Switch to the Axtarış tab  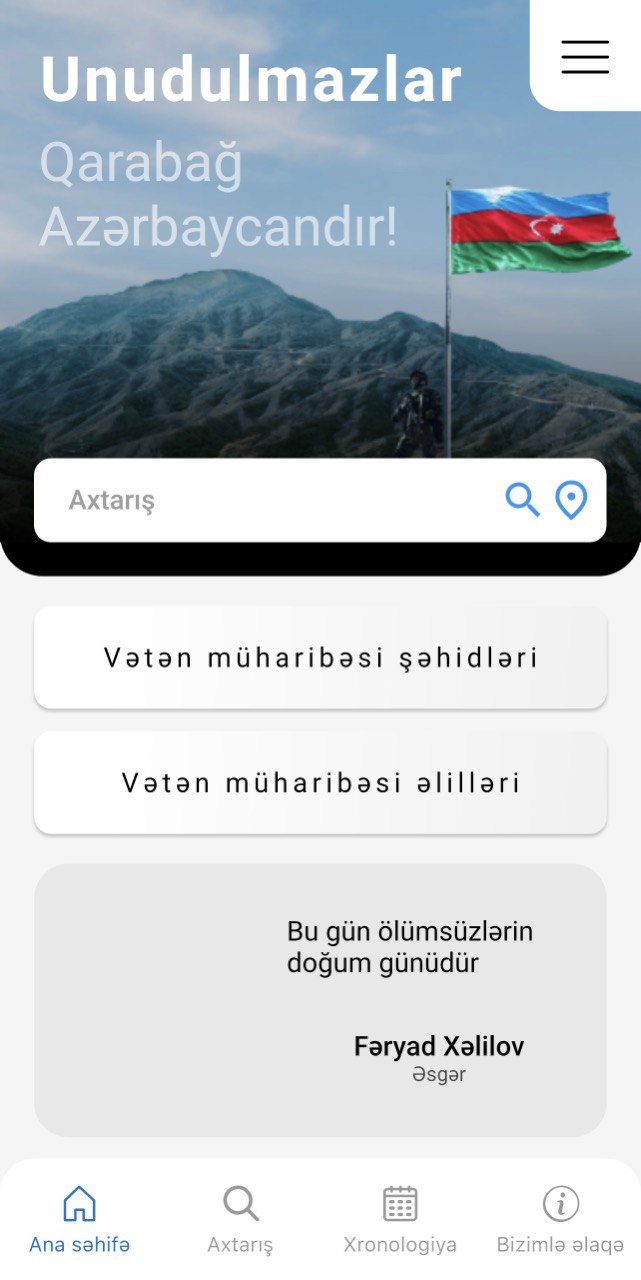(x=240, y=1218)
